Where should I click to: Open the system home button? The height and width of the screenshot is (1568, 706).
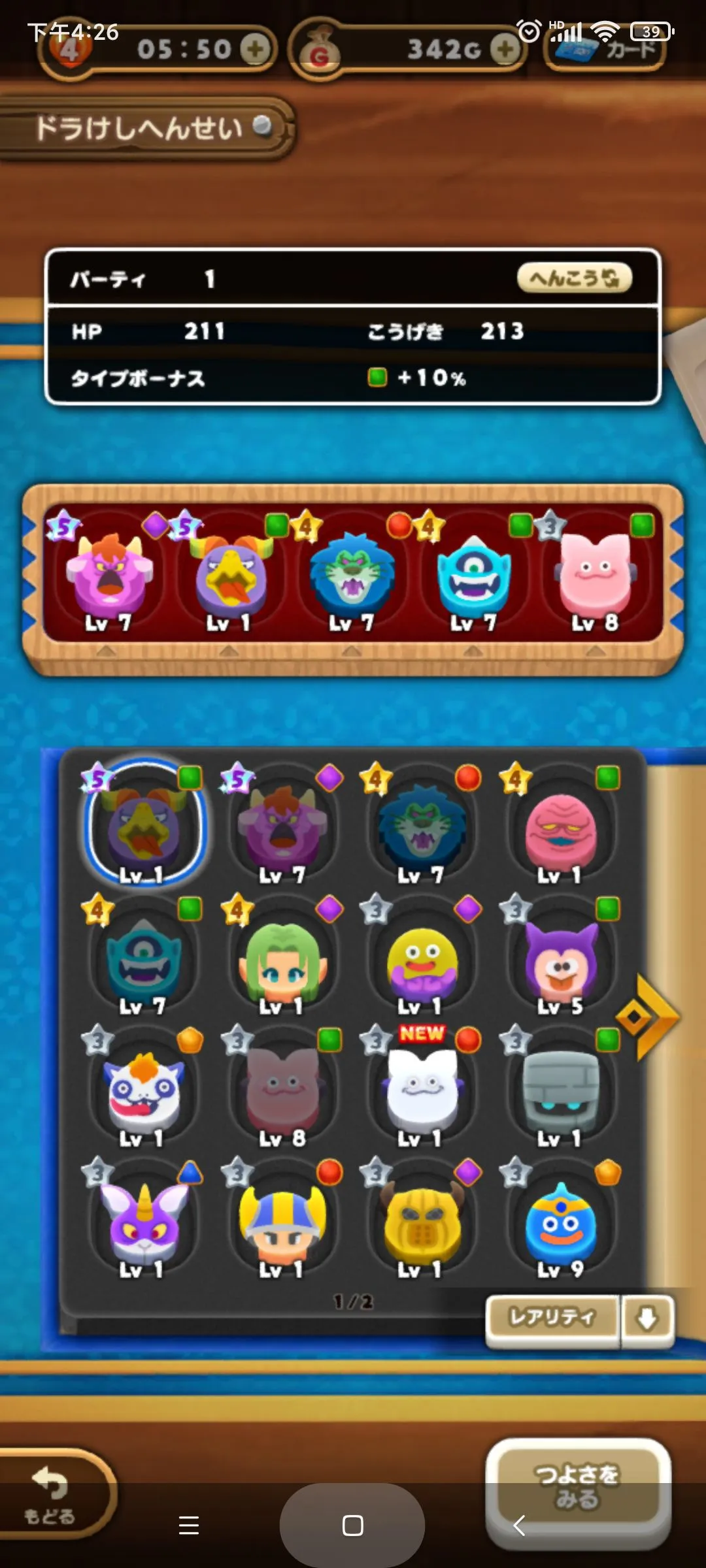352,1526
